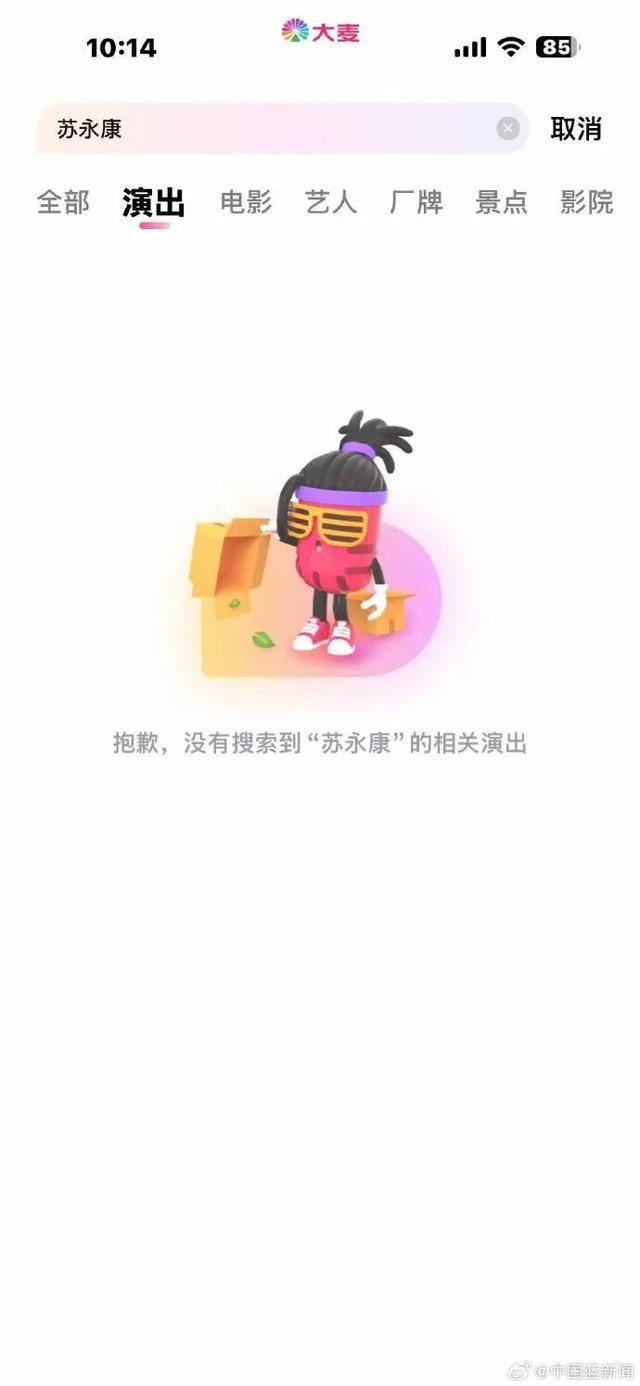Switch to the 电影 tab
Screen dimensions: 640x1386
[x=246, y=202]
